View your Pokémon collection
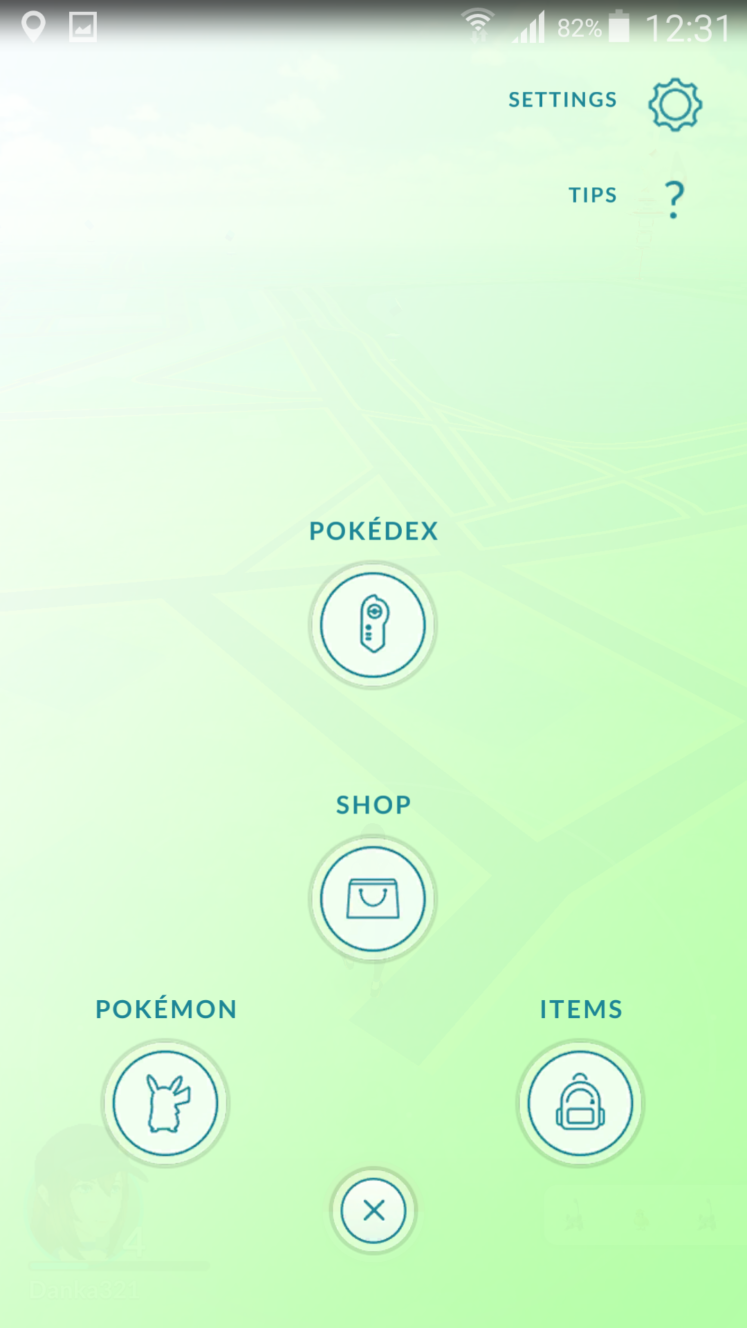 point(165,1104)
